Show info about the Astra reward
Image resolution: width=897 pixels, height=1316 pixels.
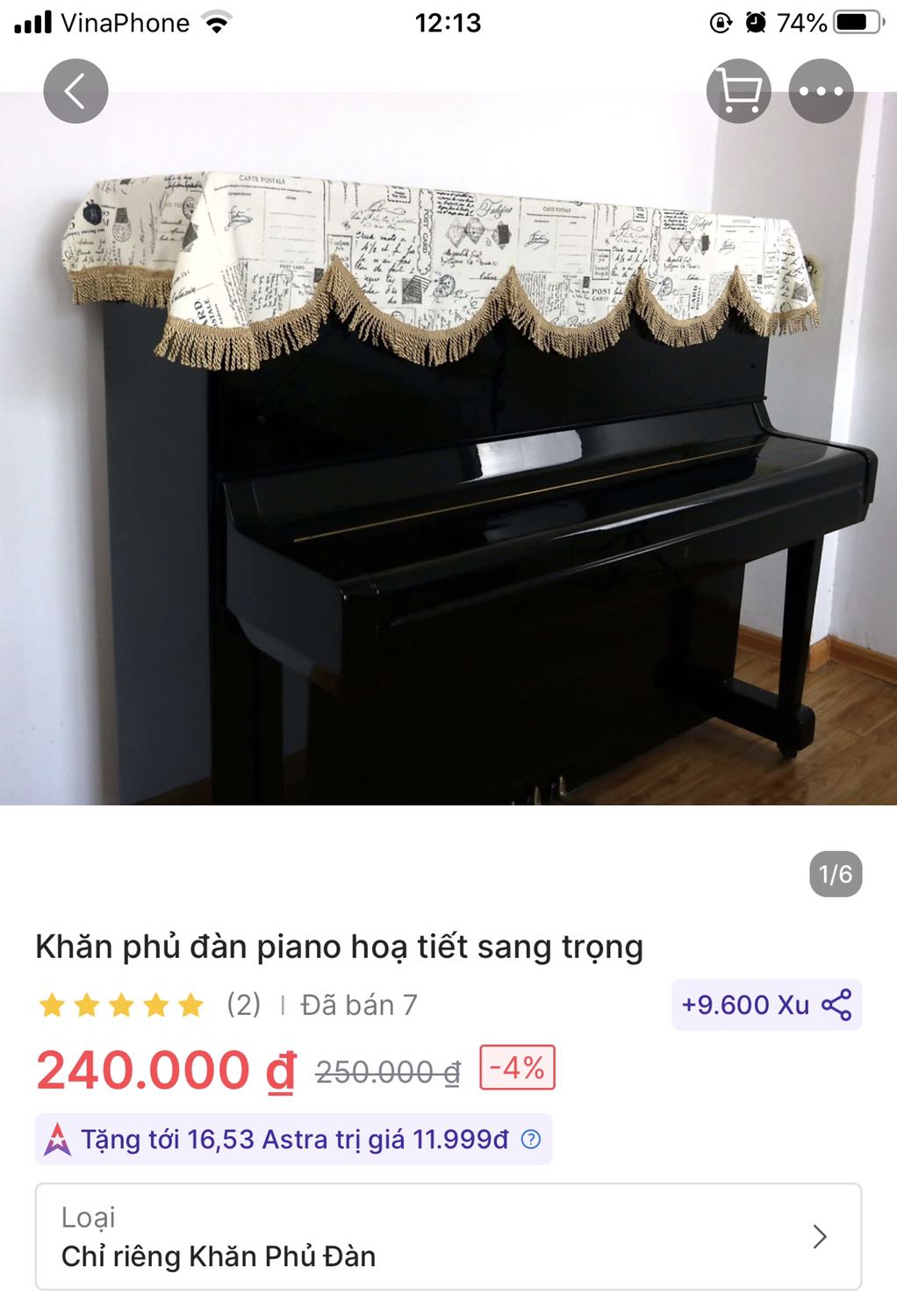(531, 1140)
